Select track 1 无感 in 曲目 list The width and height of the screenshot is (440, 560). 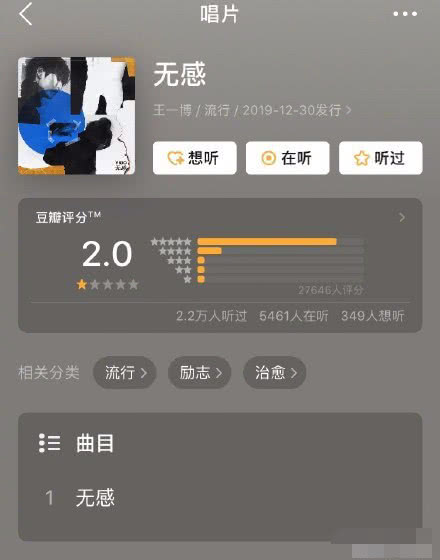[x=220, y=498]
